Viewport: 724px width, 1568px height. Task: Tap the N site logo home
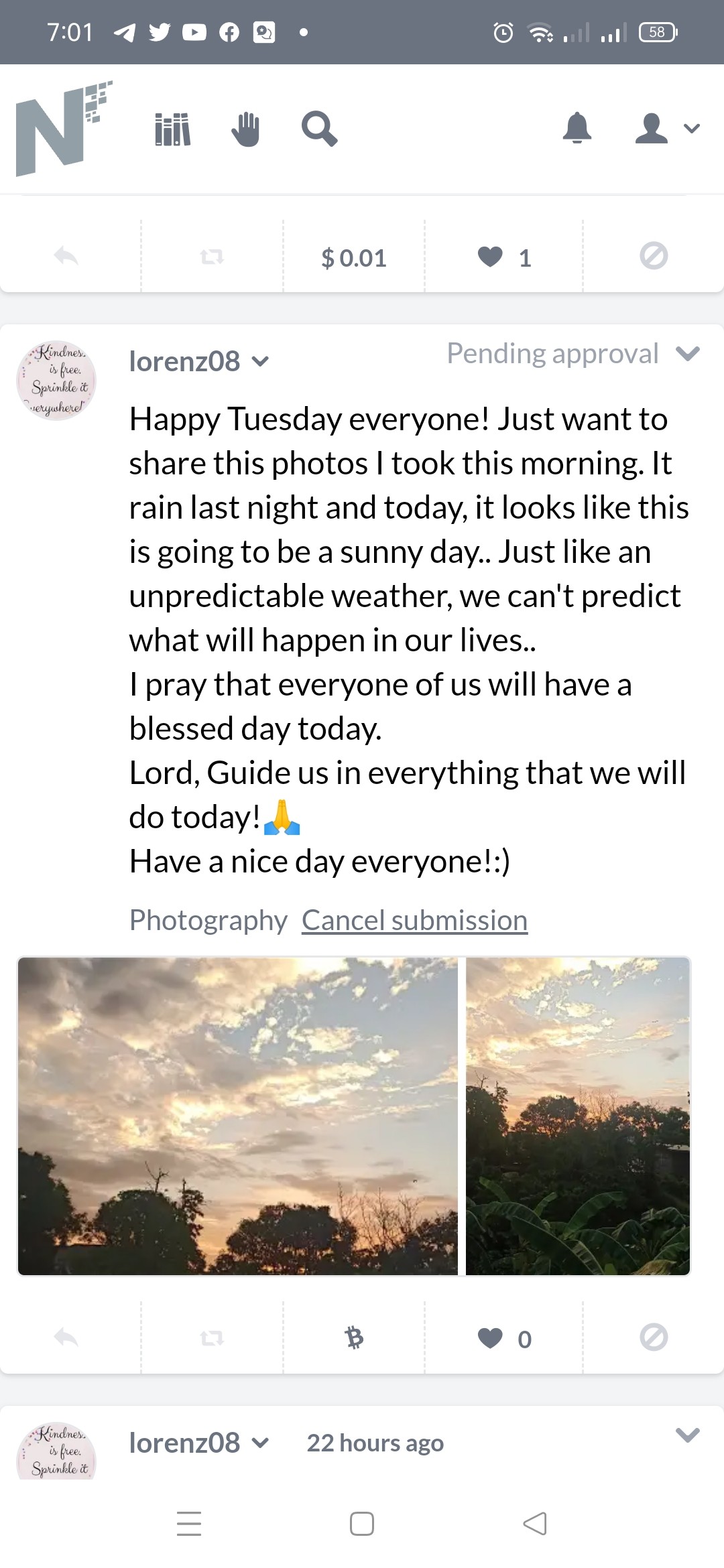64,129
